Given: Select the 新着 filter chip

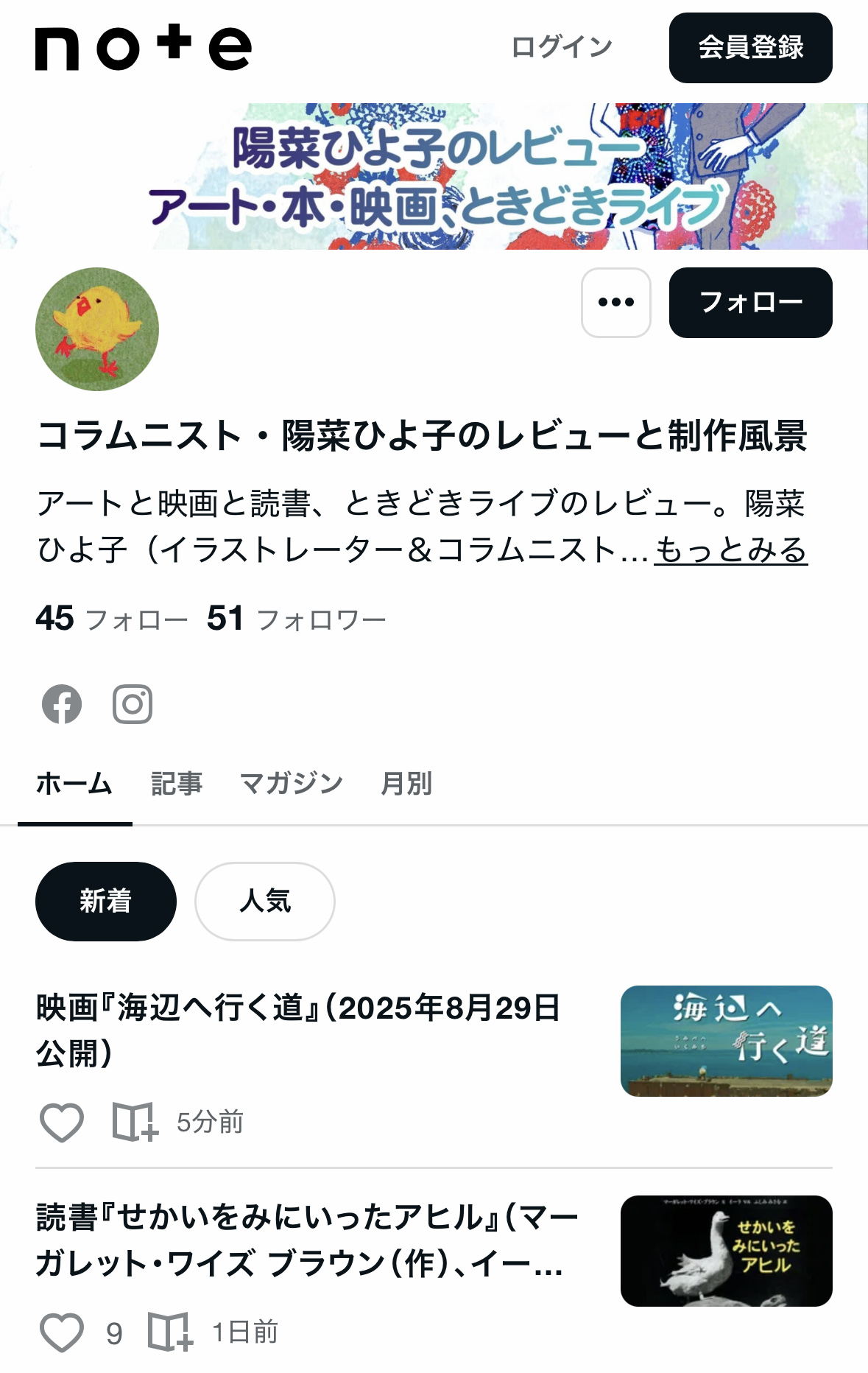Looking at the screenshot, I should click(106, 902).
